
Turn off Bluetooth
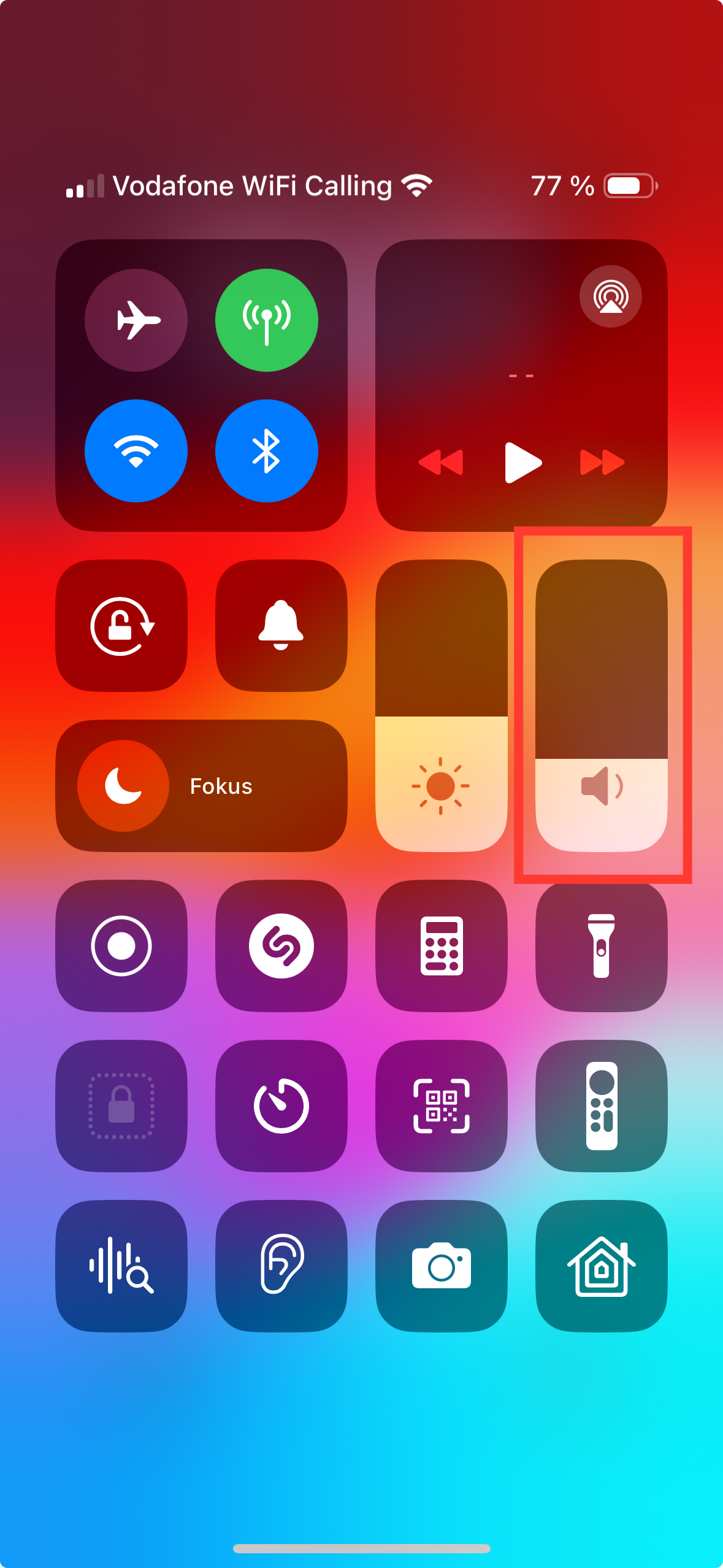(x=266, y=451)
